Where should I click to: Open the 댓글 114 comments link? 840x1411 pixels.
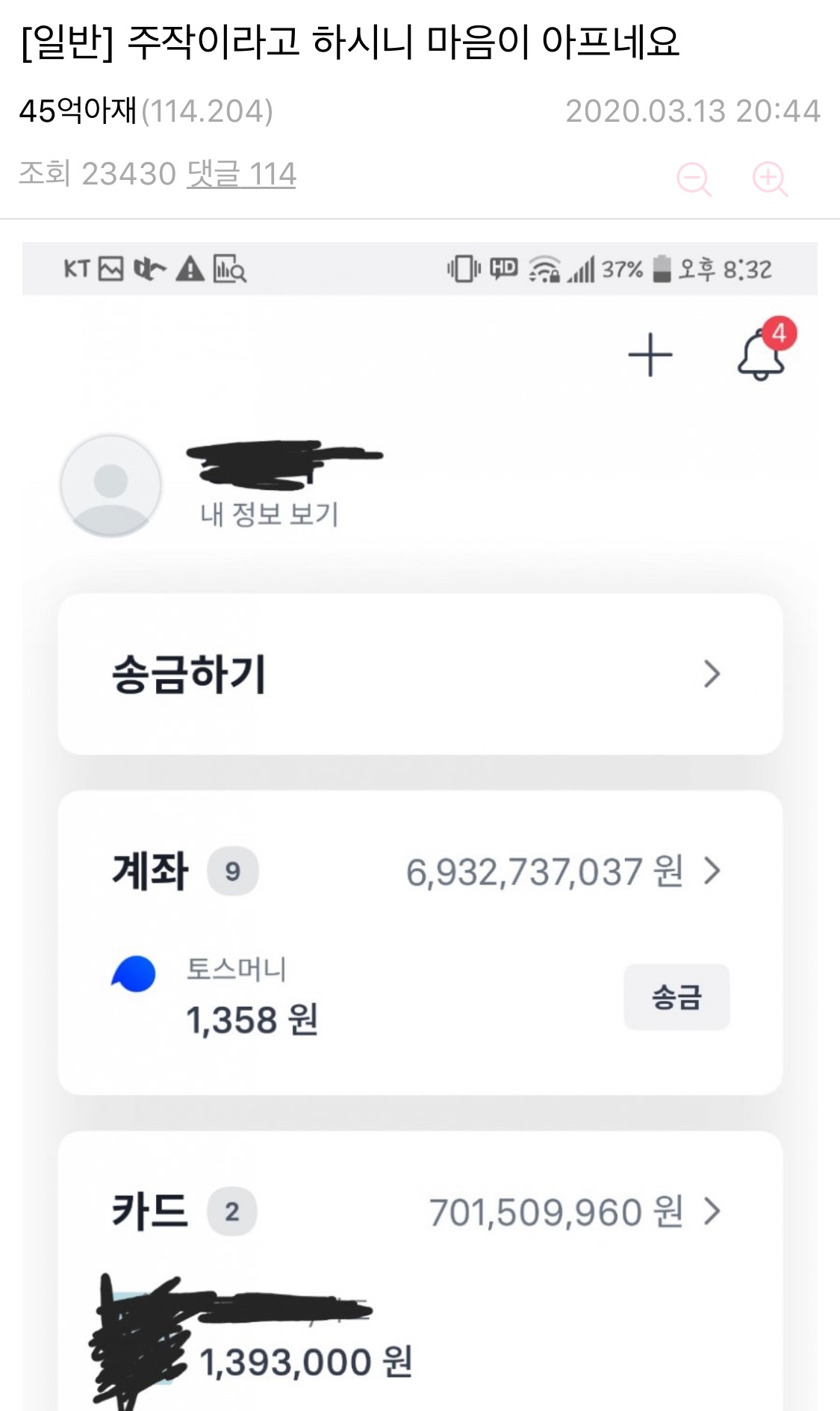tap(241, 174)
